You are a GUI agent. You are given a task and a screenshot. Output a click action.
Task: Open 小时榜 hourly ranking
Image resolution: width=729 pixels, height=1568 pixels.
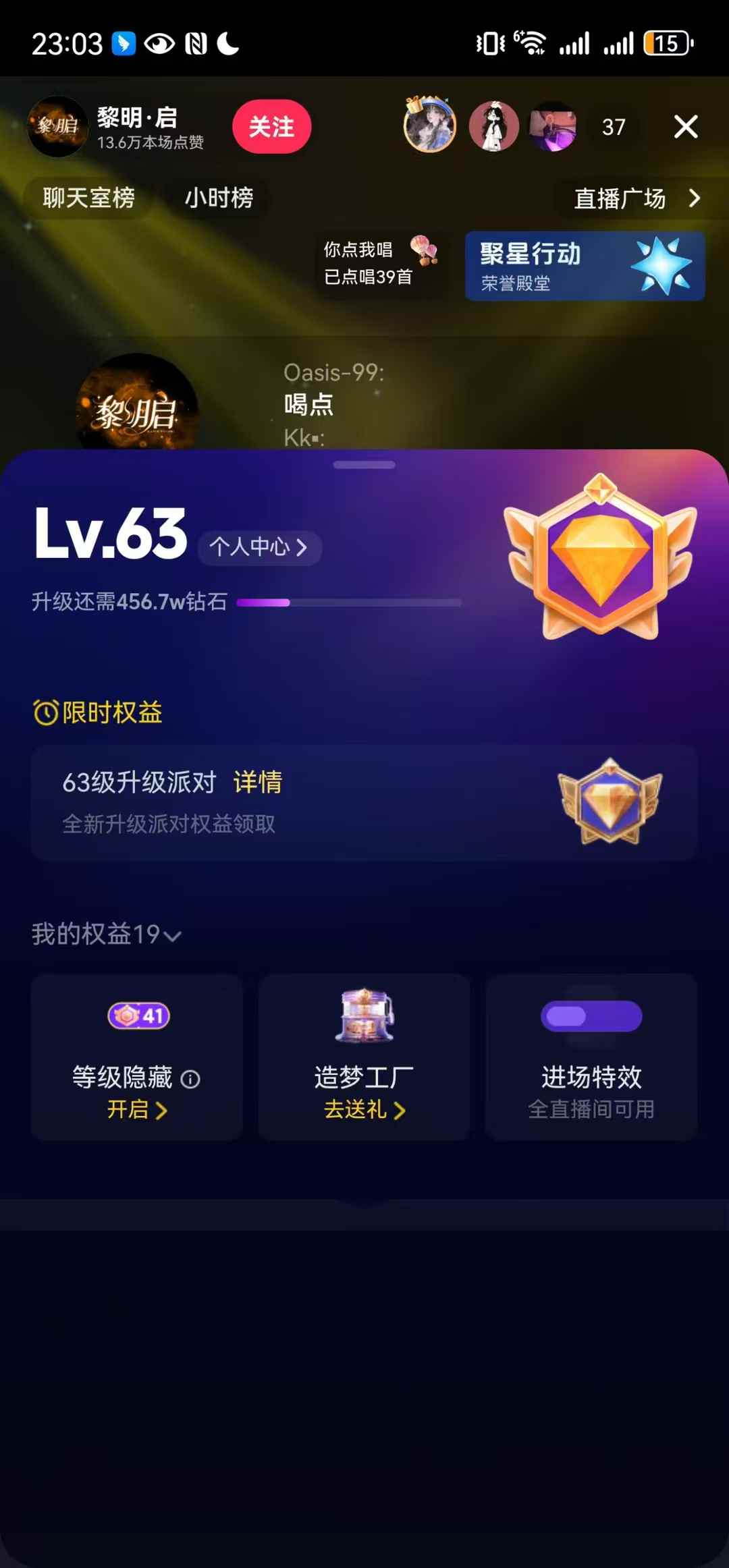pos(219,198)
